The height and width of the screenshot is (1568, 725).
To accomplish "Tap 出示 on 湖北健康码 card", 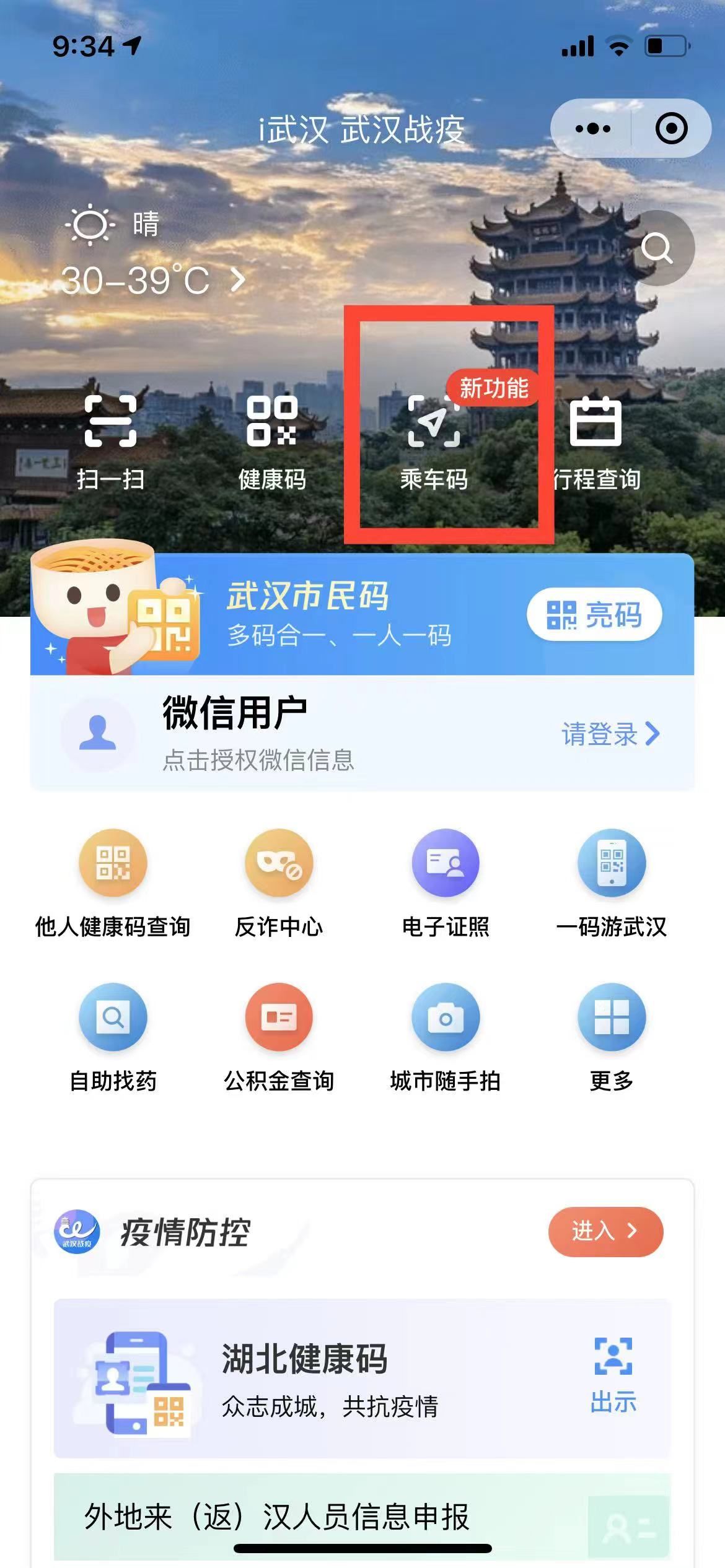I will click(x=613, y=1374).
